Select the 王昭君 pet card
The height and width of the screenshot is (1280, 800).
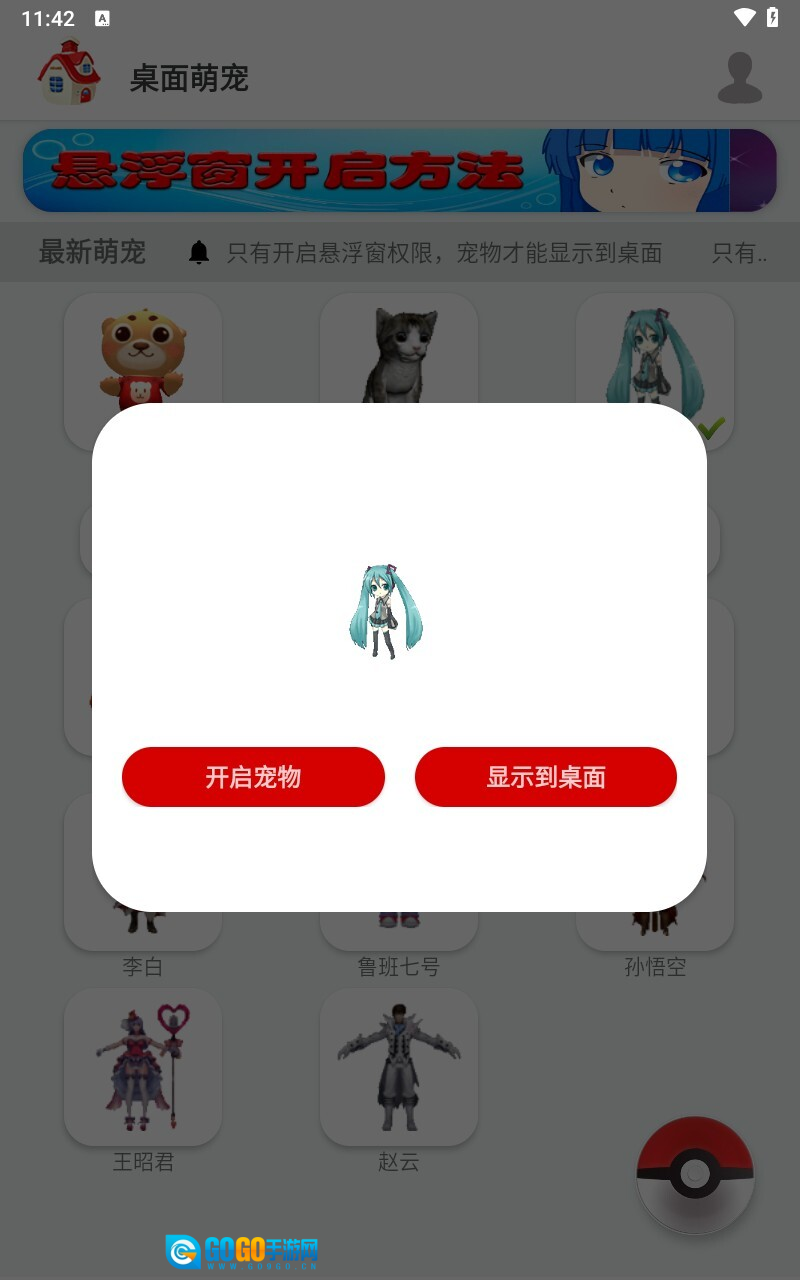pyautogui.click(x=143, y=1067)
